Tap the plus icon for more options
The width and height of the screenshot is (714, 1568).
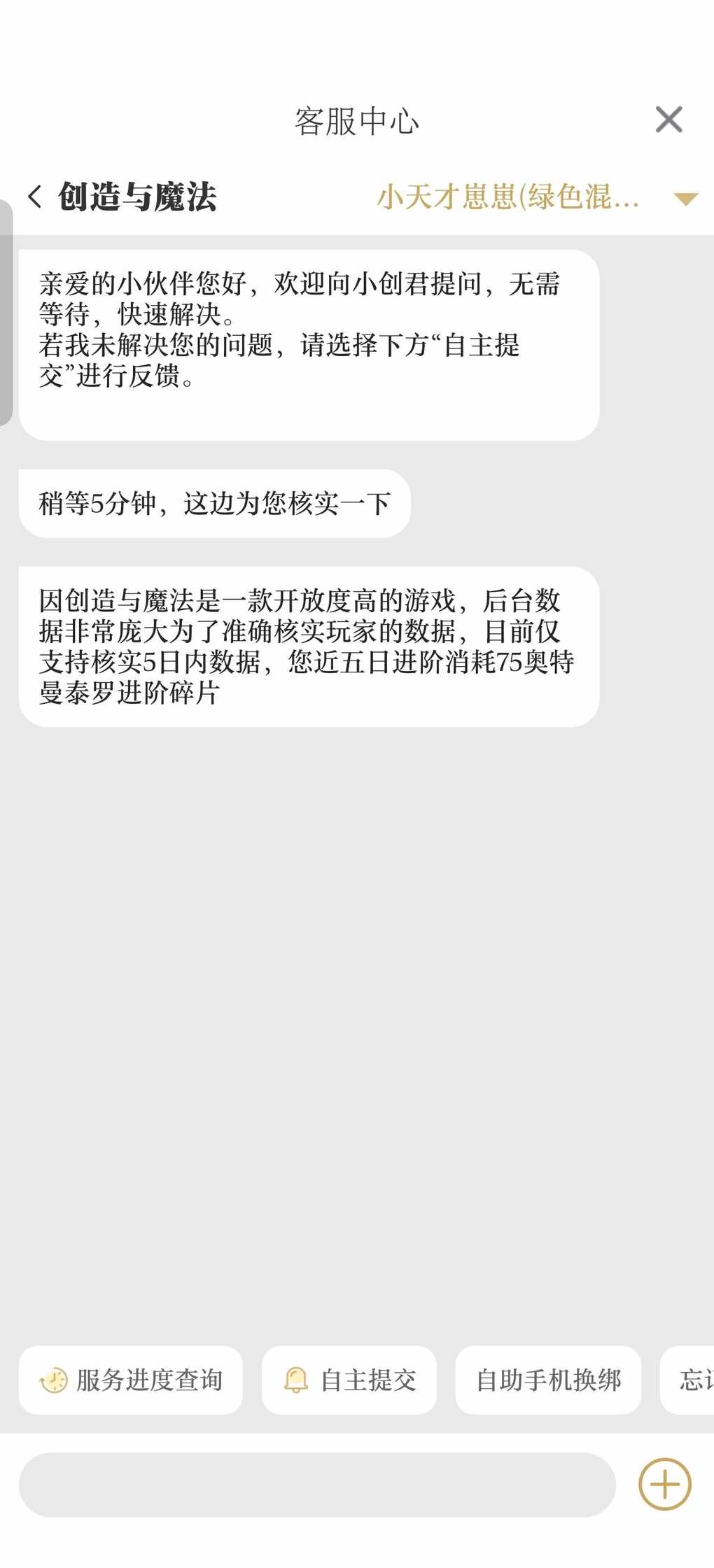coord(664,1483)
